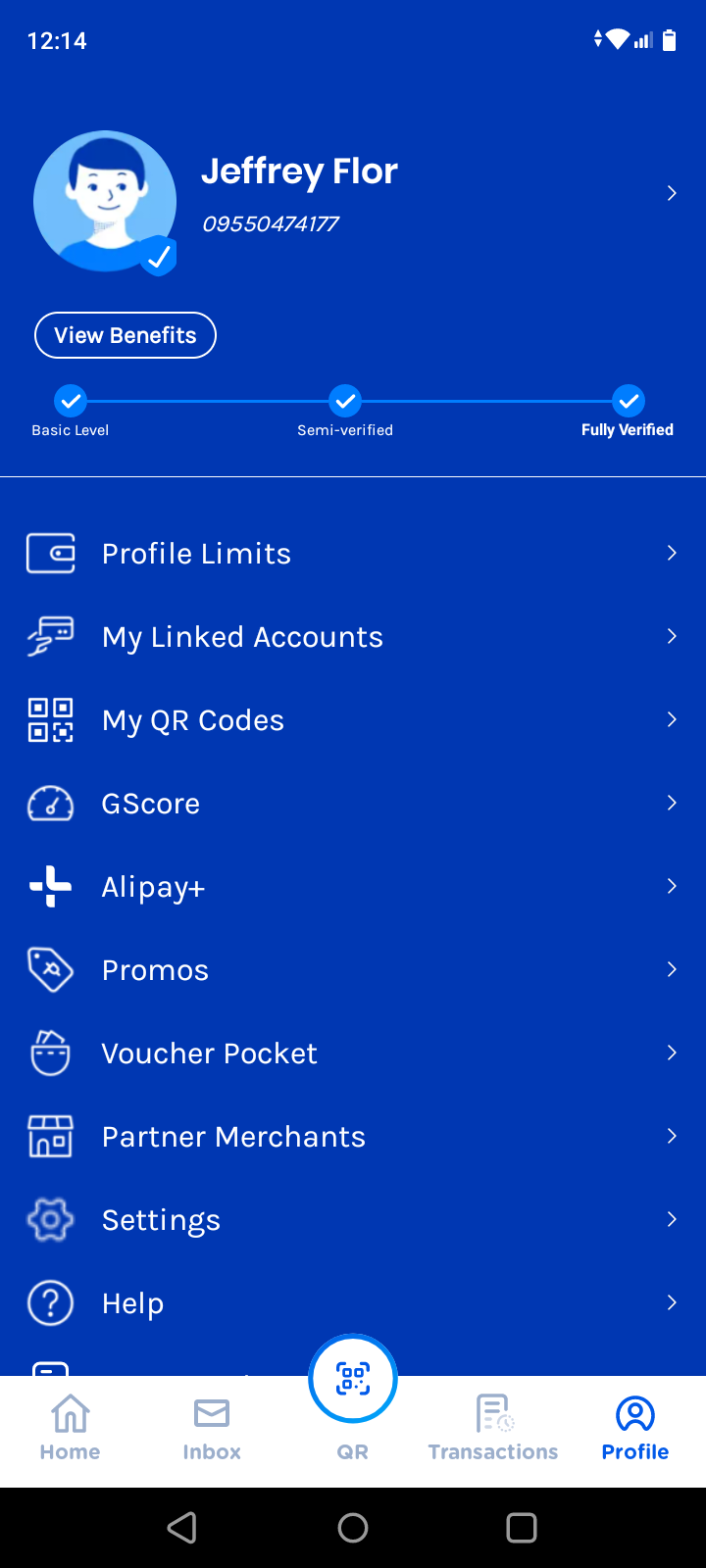Tap the View Benefits button

click(x=126, y=335)
